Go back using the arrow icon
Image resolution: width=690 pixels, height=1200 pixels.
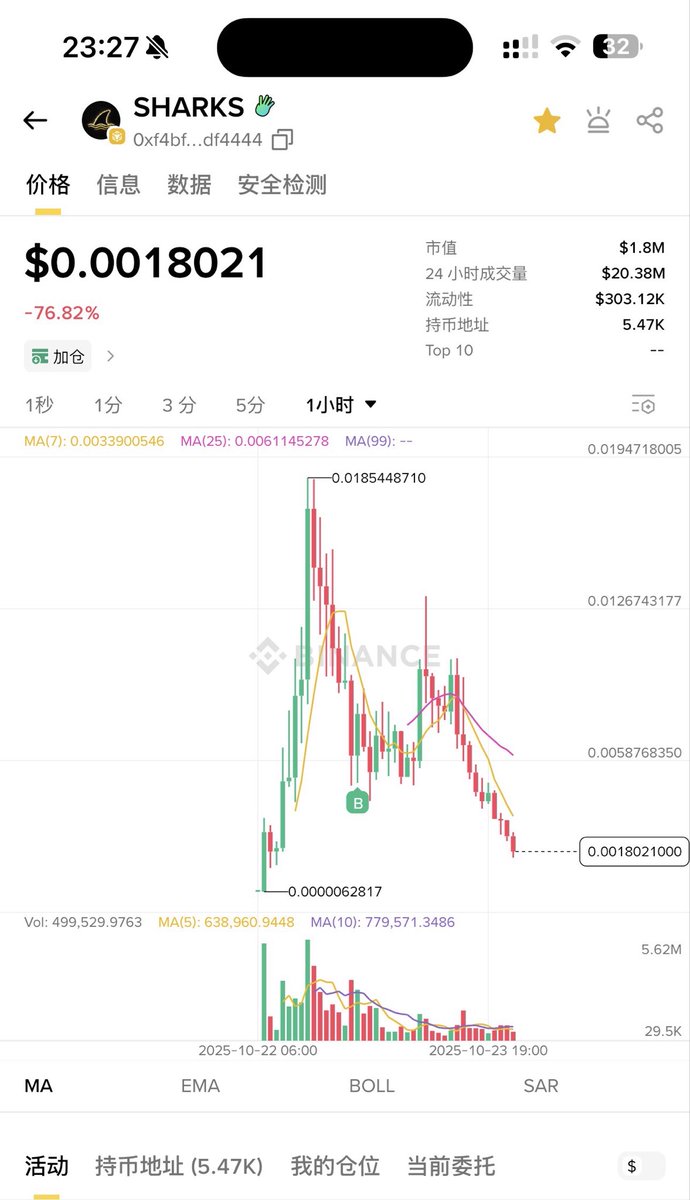click(35, 121)
